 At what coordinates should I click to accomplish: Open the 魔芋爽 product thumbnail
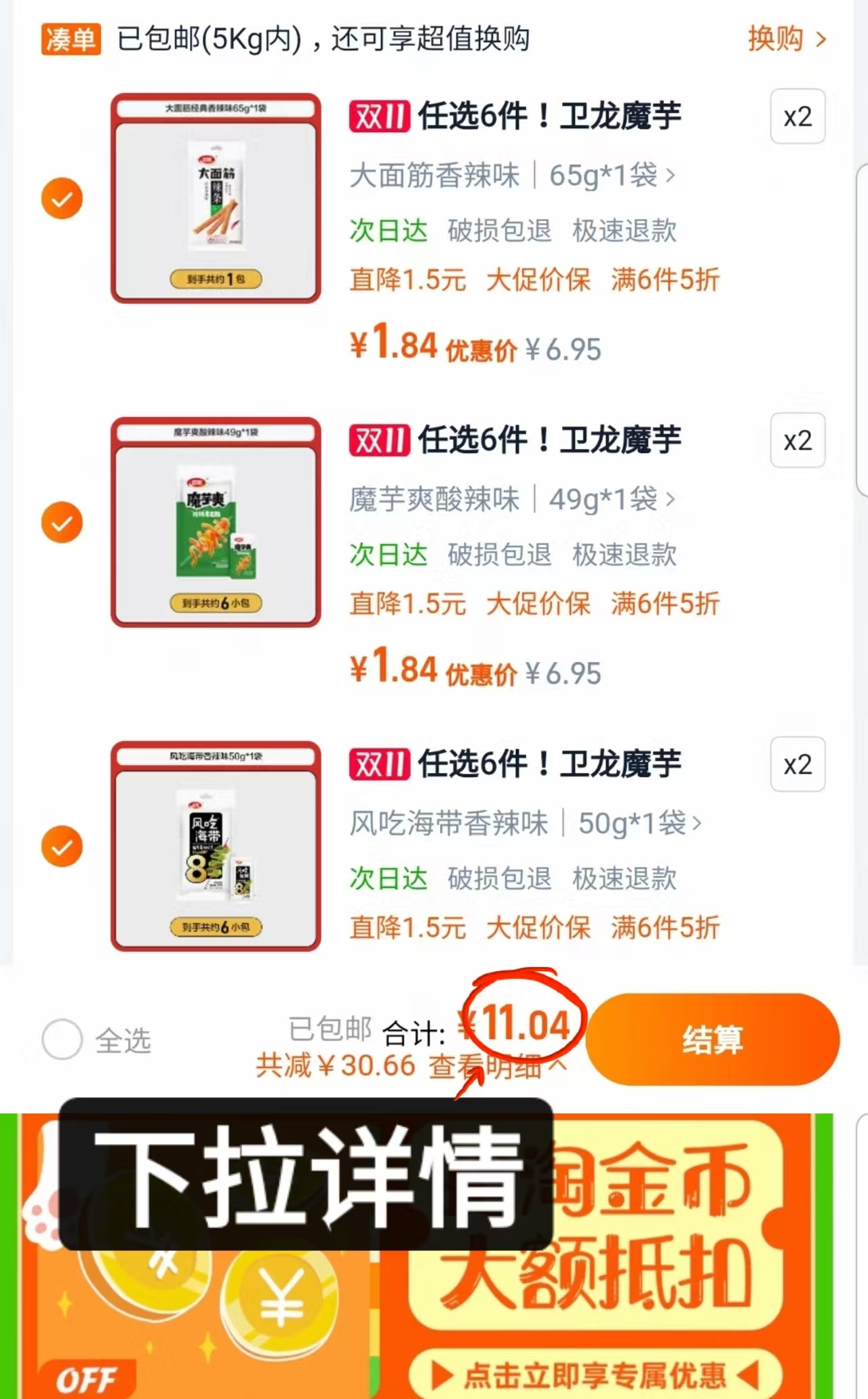tap(216, 522)
